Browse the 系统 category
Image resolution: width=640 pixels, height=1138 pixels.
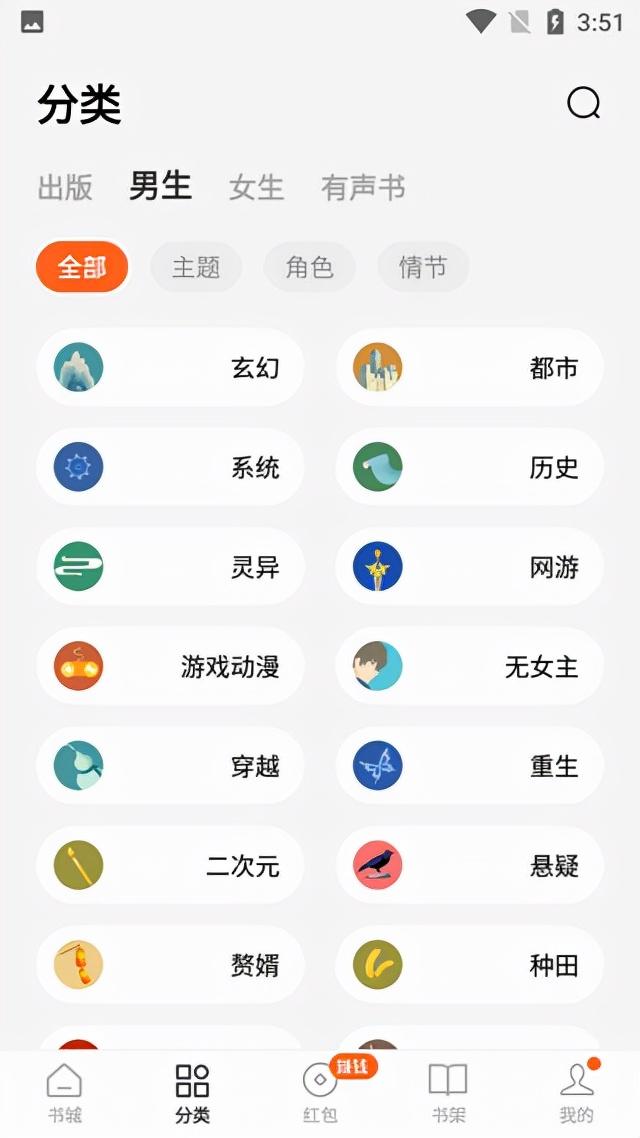[170, 467]
